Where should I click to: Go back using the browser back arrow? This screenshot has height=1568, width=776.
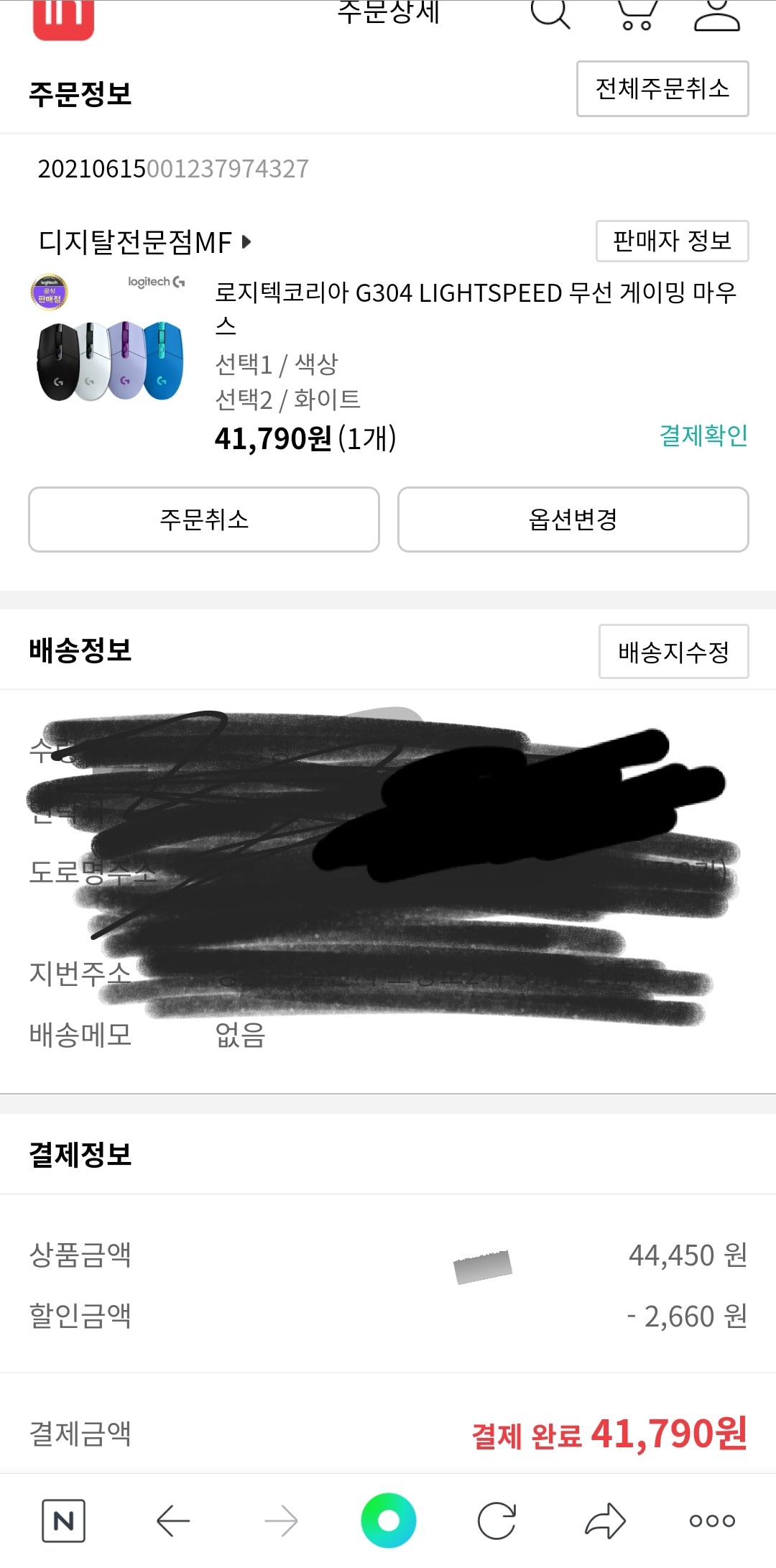[x=173, y=1521]
